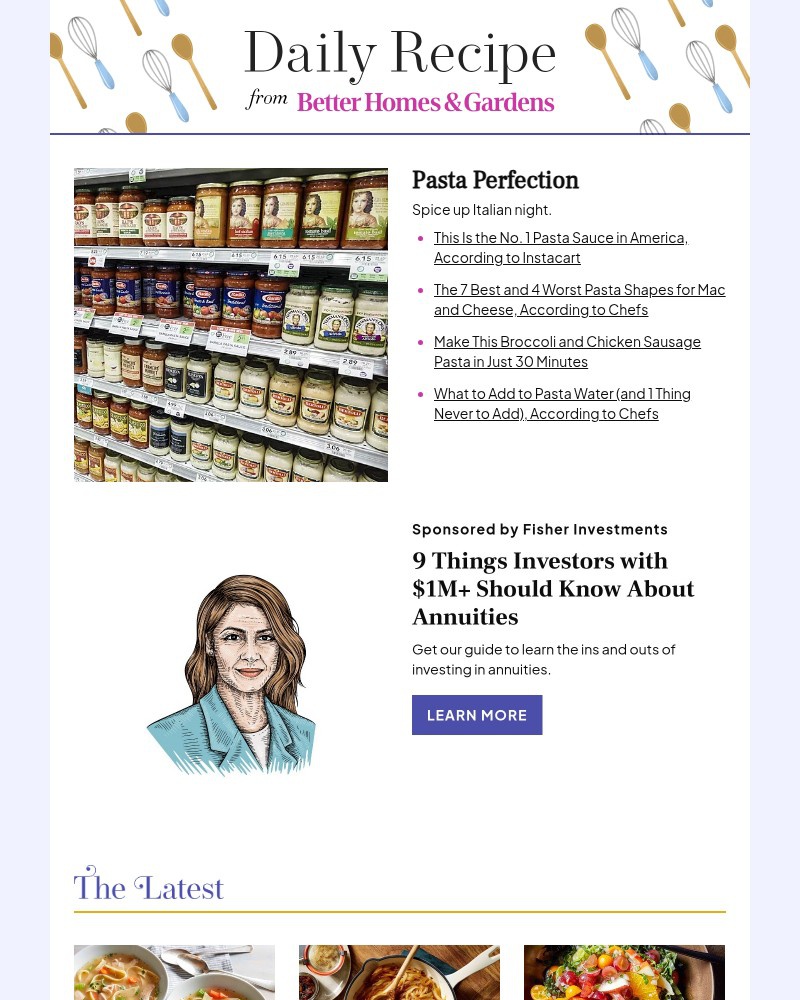The height and width of the screenshot is (1000, 800).
Task: Open the Broccoli and Chicken Sausage Pasta link
Action: [x=567, y=351]
